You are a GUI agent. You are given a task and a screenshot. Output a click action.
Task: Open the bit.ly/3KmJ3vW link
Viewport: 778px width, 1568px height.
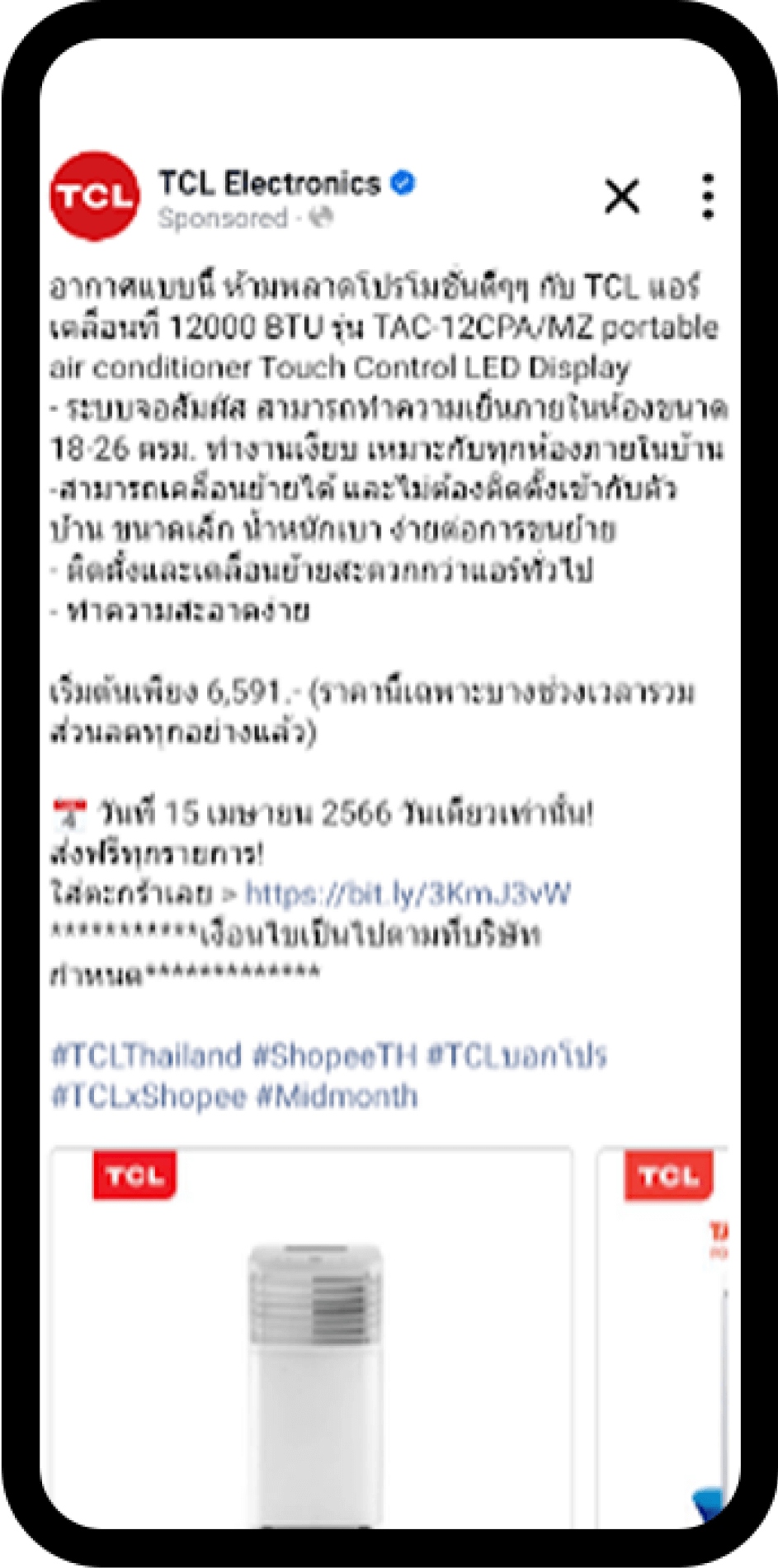[x=408, y=894]
